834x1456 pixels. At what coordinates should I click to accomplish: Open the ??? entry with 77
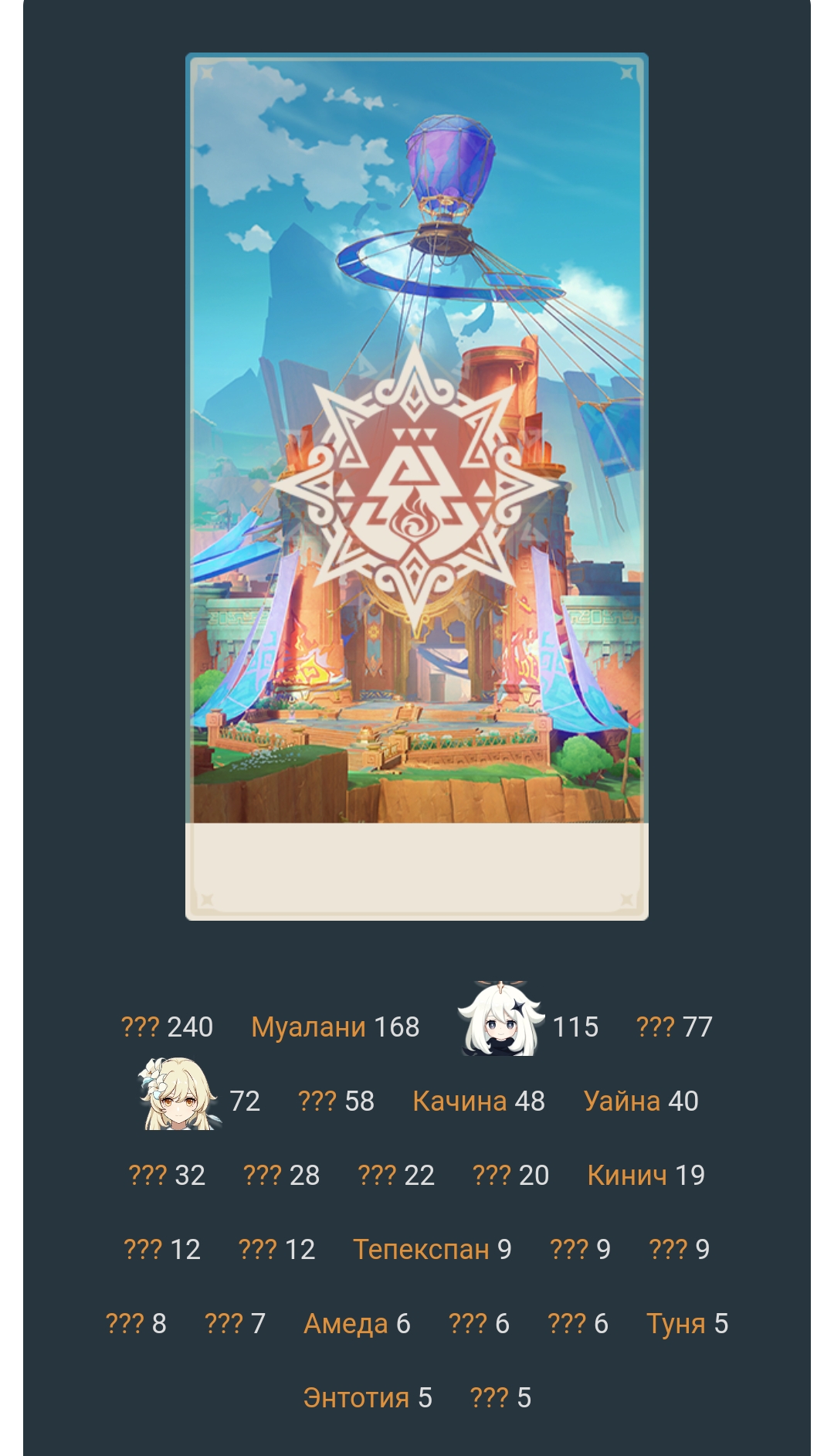655,1027
